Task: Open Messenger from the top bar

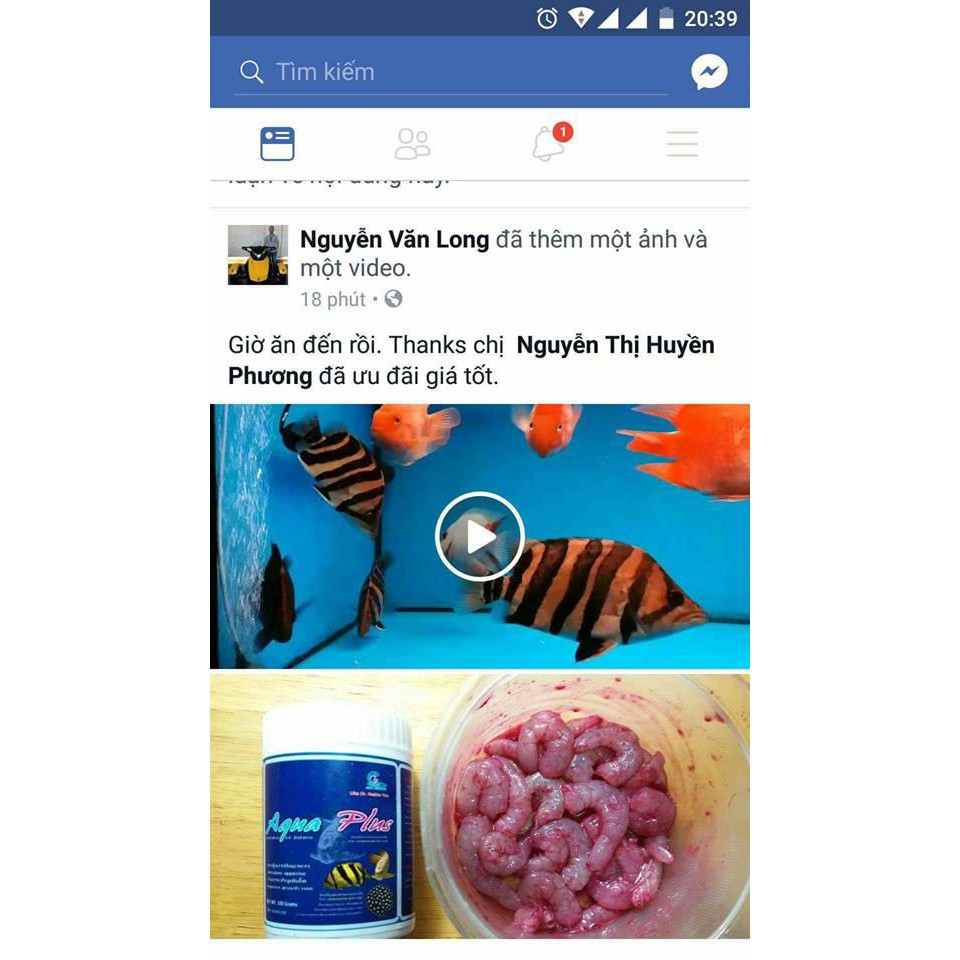Action: [709, 72]
